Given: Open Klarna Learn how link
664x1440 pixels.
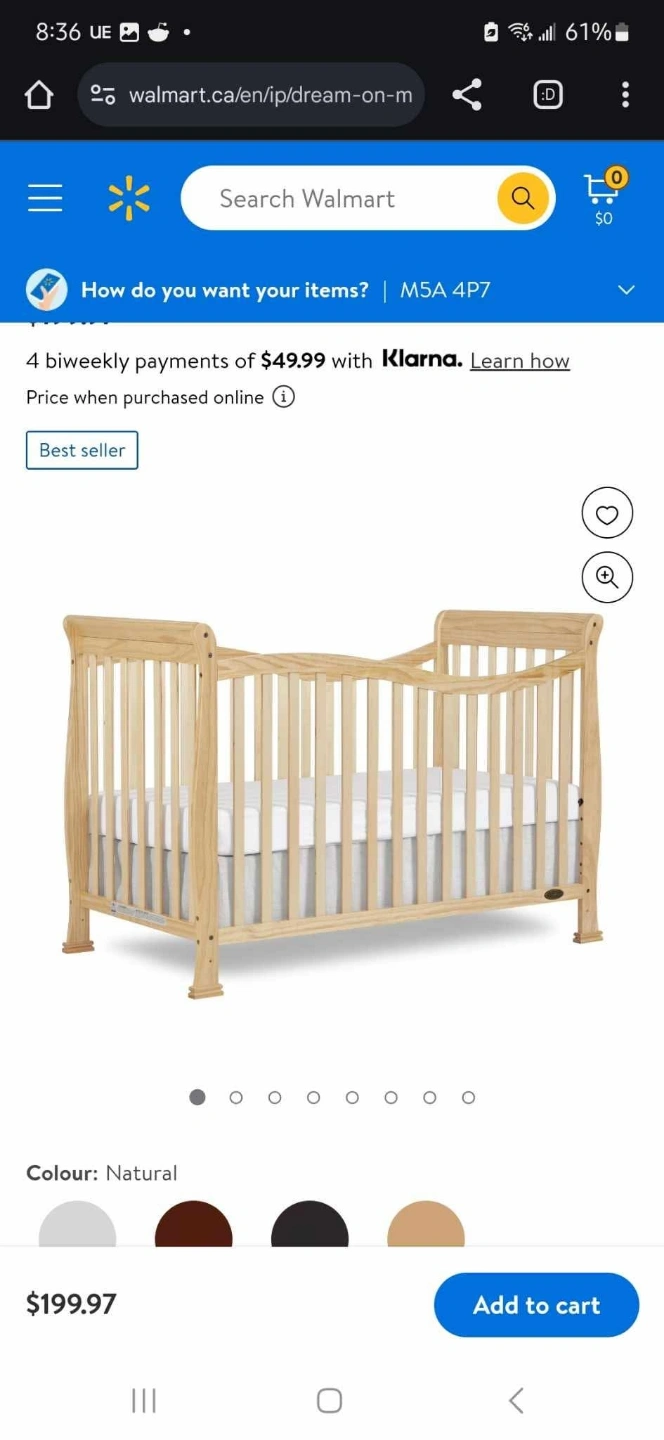Looking at the screenshot, I should pyautogui.click(x=520, y=361).
